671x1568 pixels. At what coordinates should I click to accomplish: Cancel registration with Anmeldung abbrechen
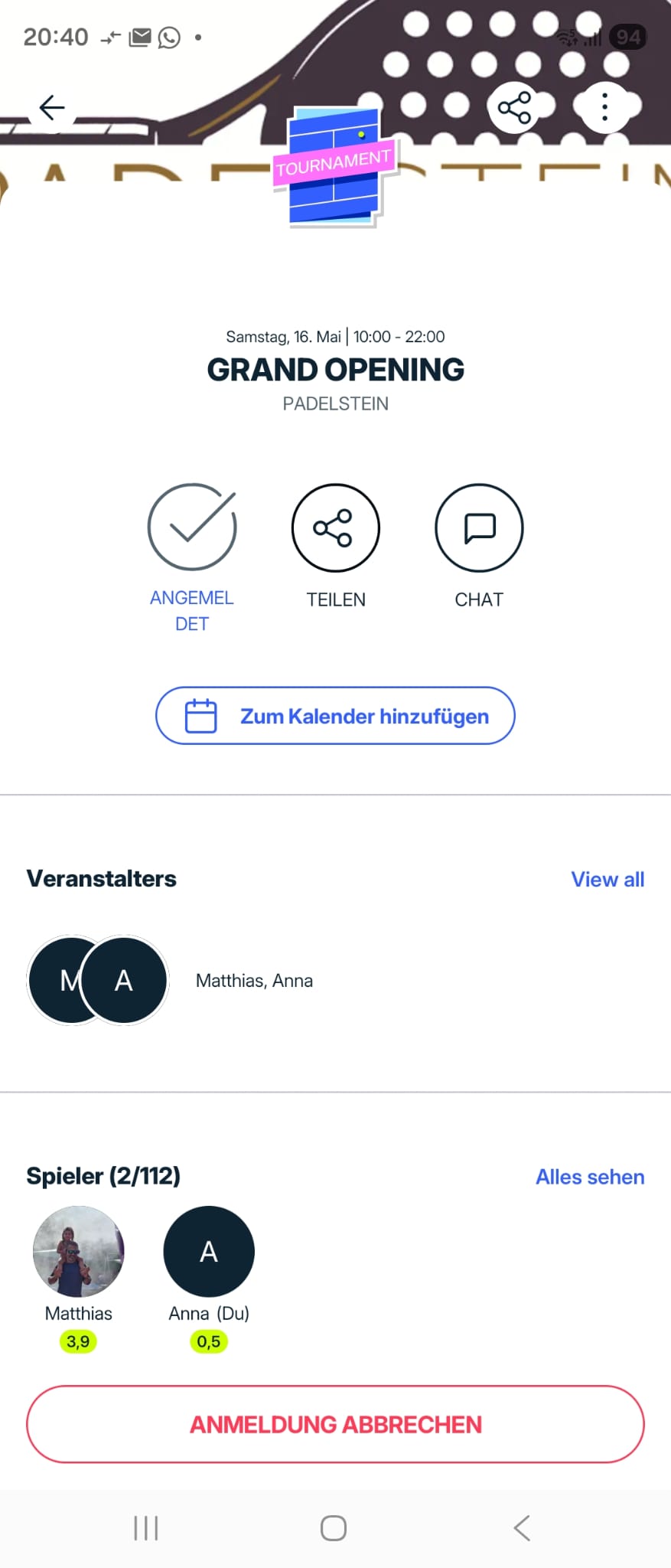pyautogui.click(x=335, y=1424)
